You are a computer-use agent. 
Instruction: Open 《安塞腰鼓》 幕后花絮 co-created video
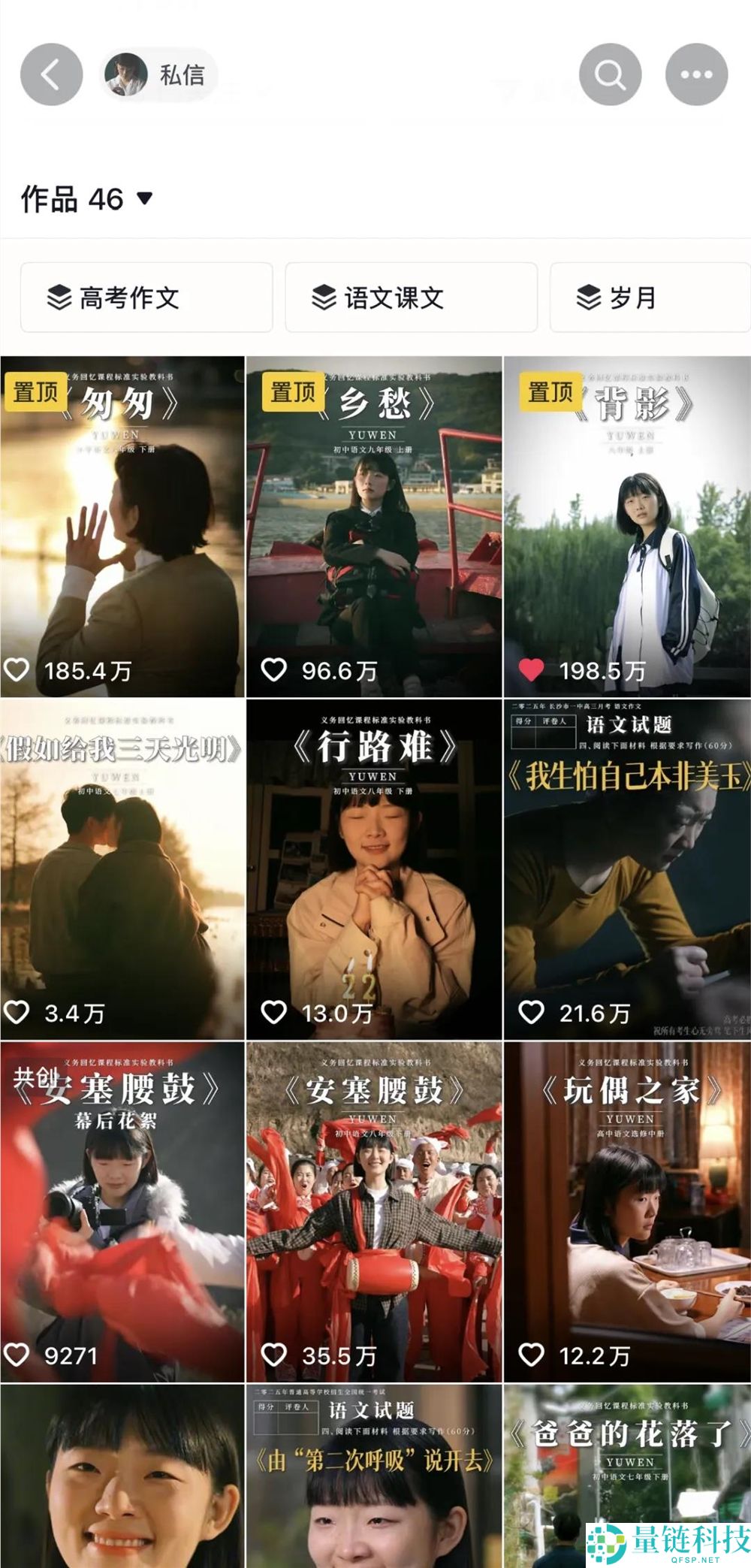[122, 1211]
